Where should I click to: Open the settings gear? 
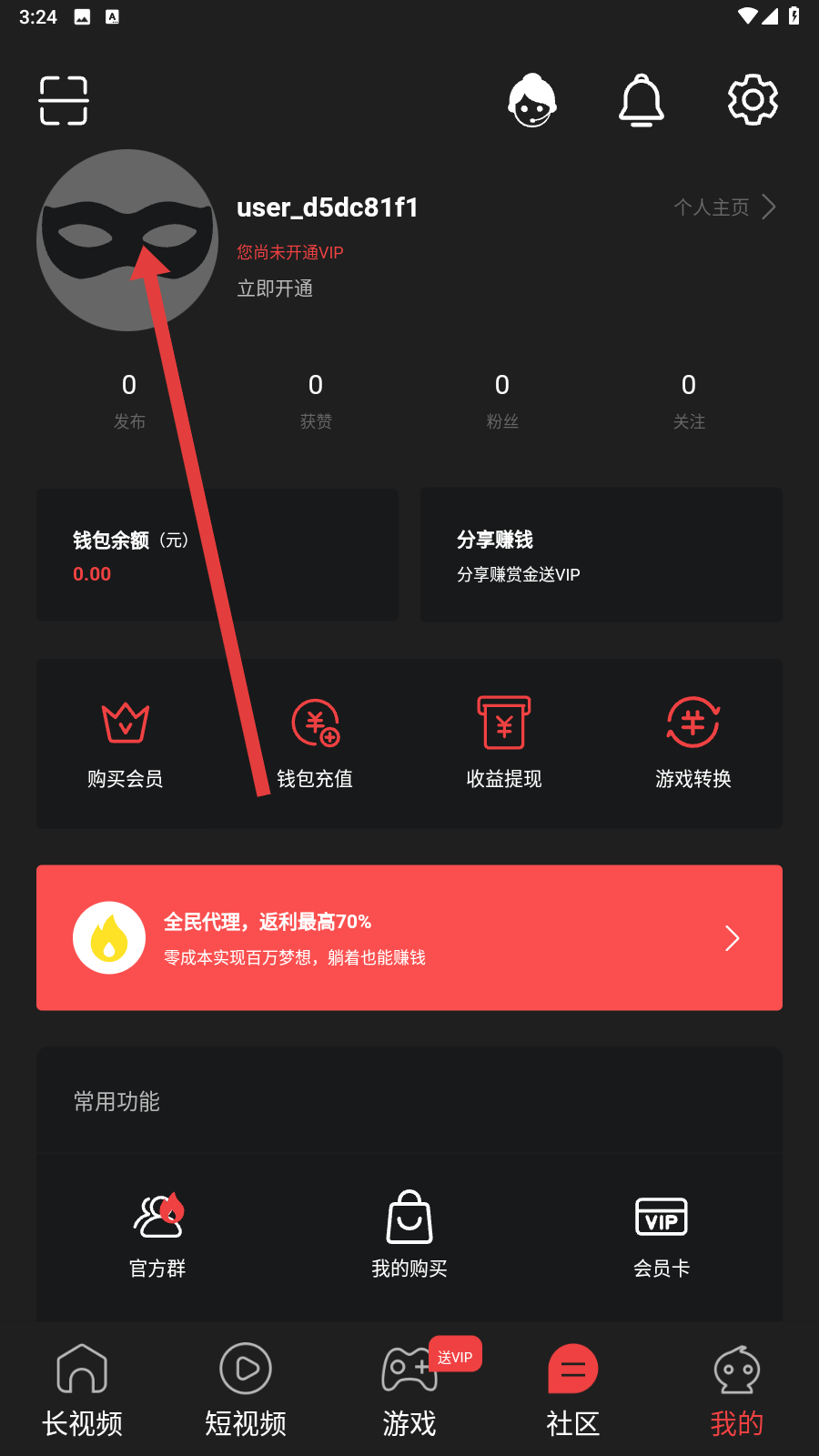(753, 100)
